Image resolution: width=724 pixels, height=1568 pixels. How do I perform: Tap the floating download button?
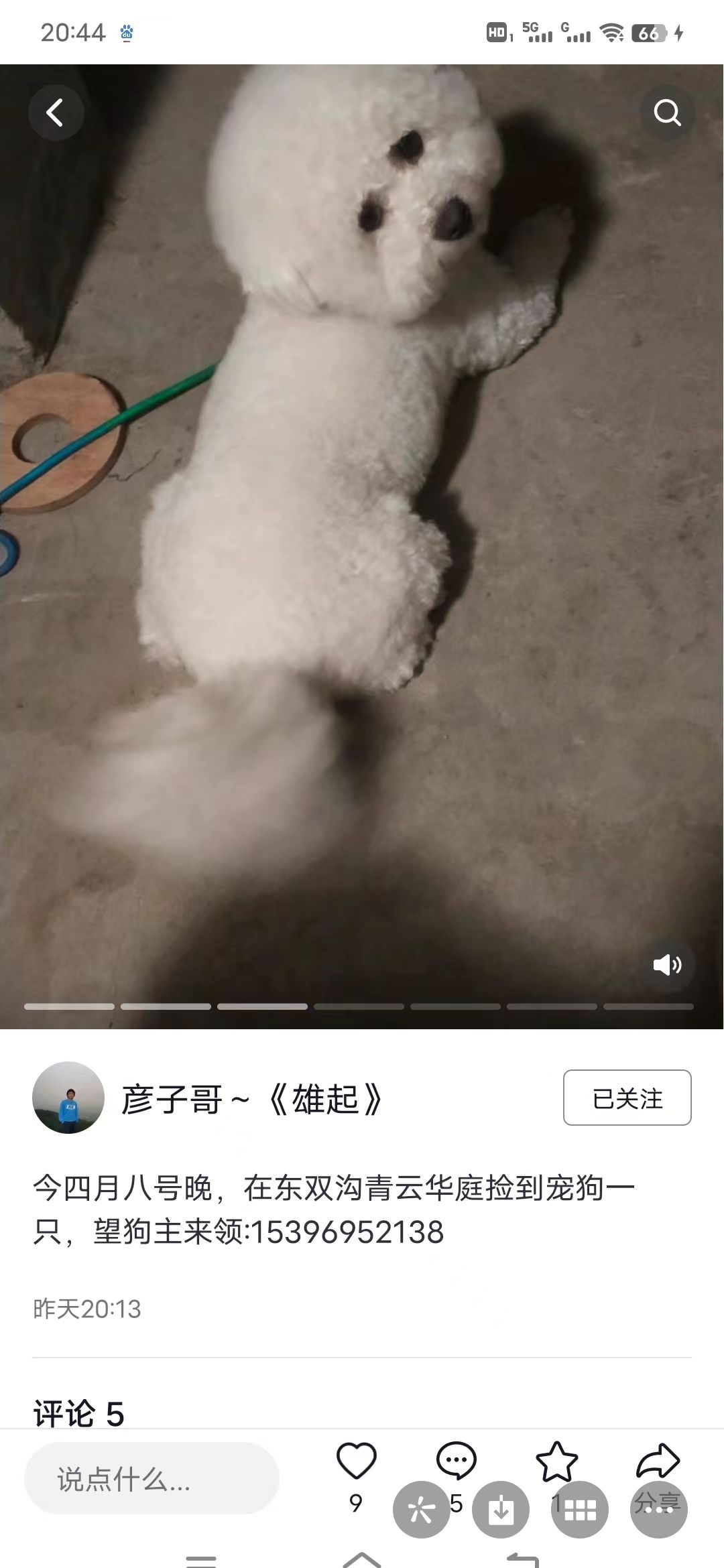tap(501, 1510)
